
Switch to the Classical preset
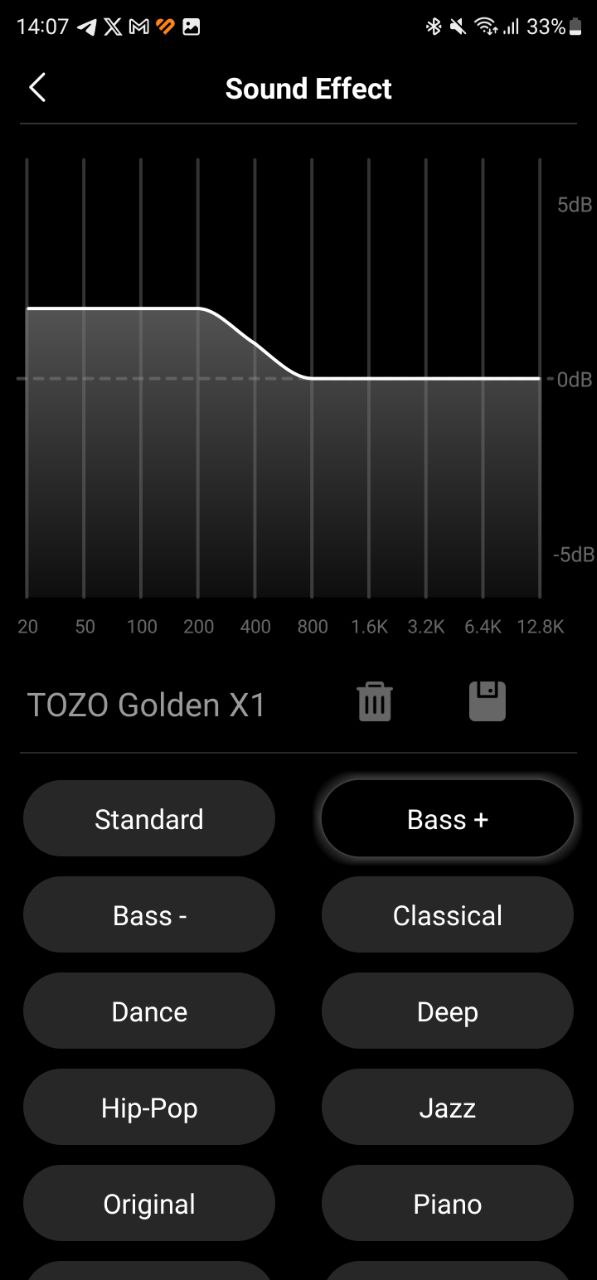click(448, 915)
